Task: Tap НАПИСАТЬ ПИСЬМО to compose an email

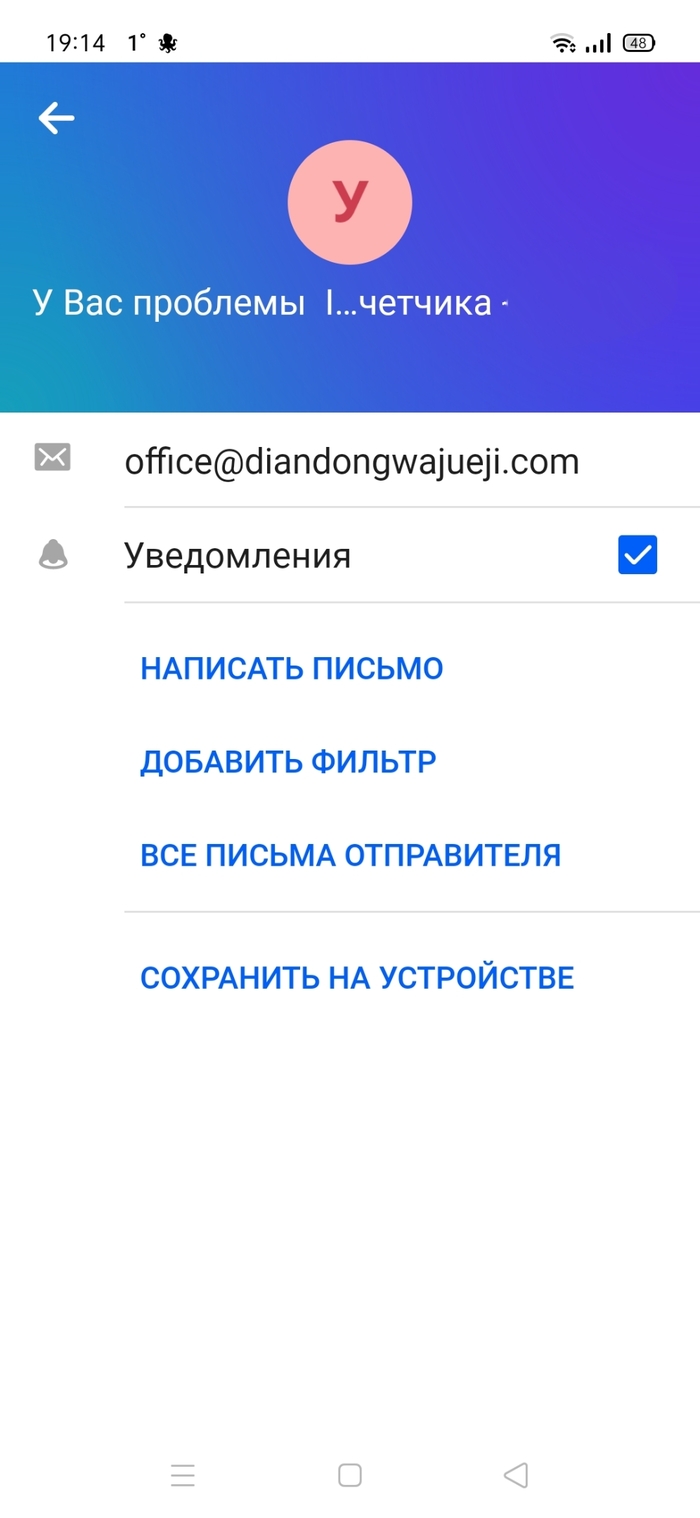Action: 291,669
